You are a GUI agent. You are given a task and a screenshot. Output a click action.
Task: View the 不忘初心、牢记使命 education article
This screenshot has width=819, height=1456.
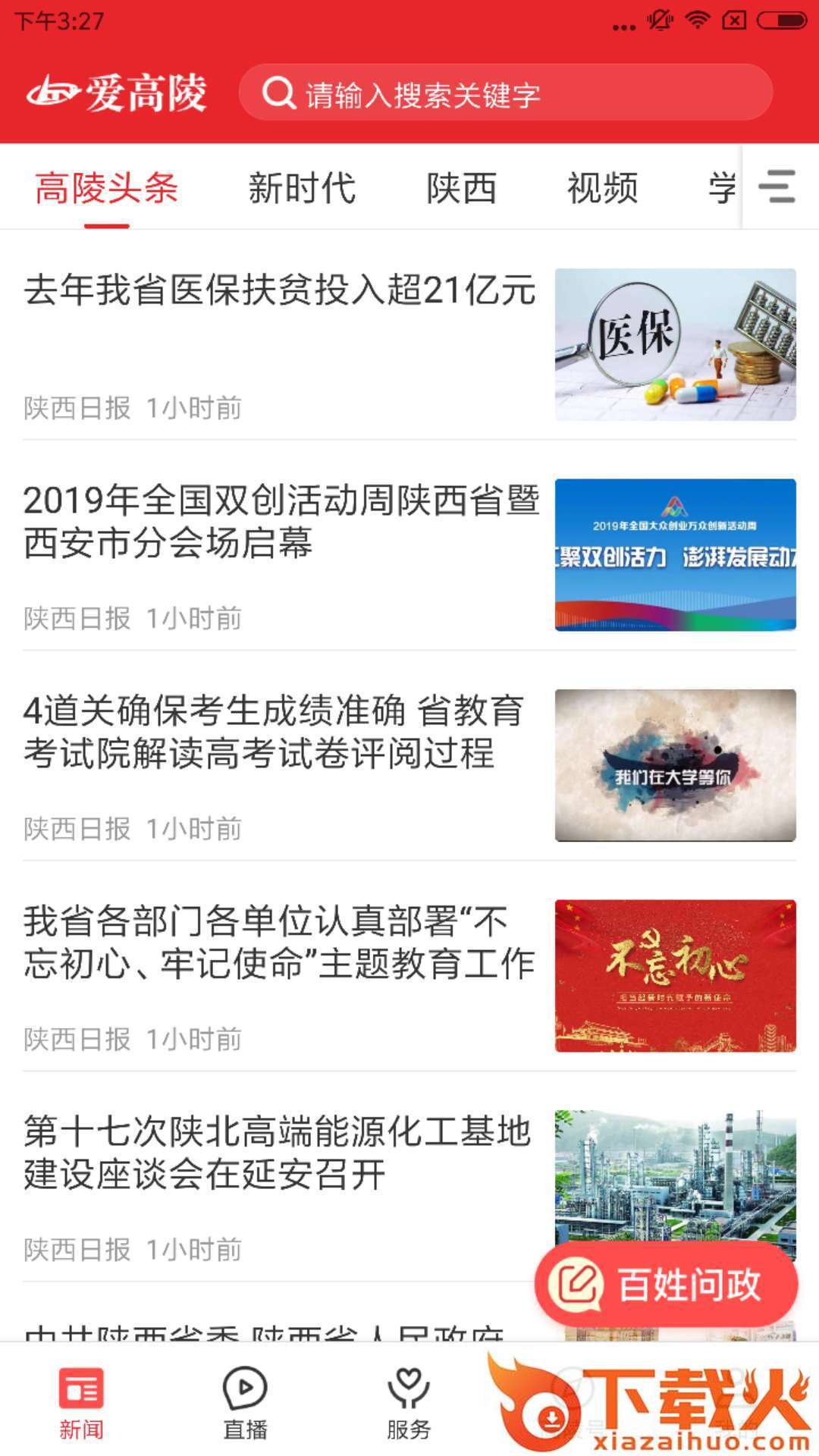pos(279,943)
